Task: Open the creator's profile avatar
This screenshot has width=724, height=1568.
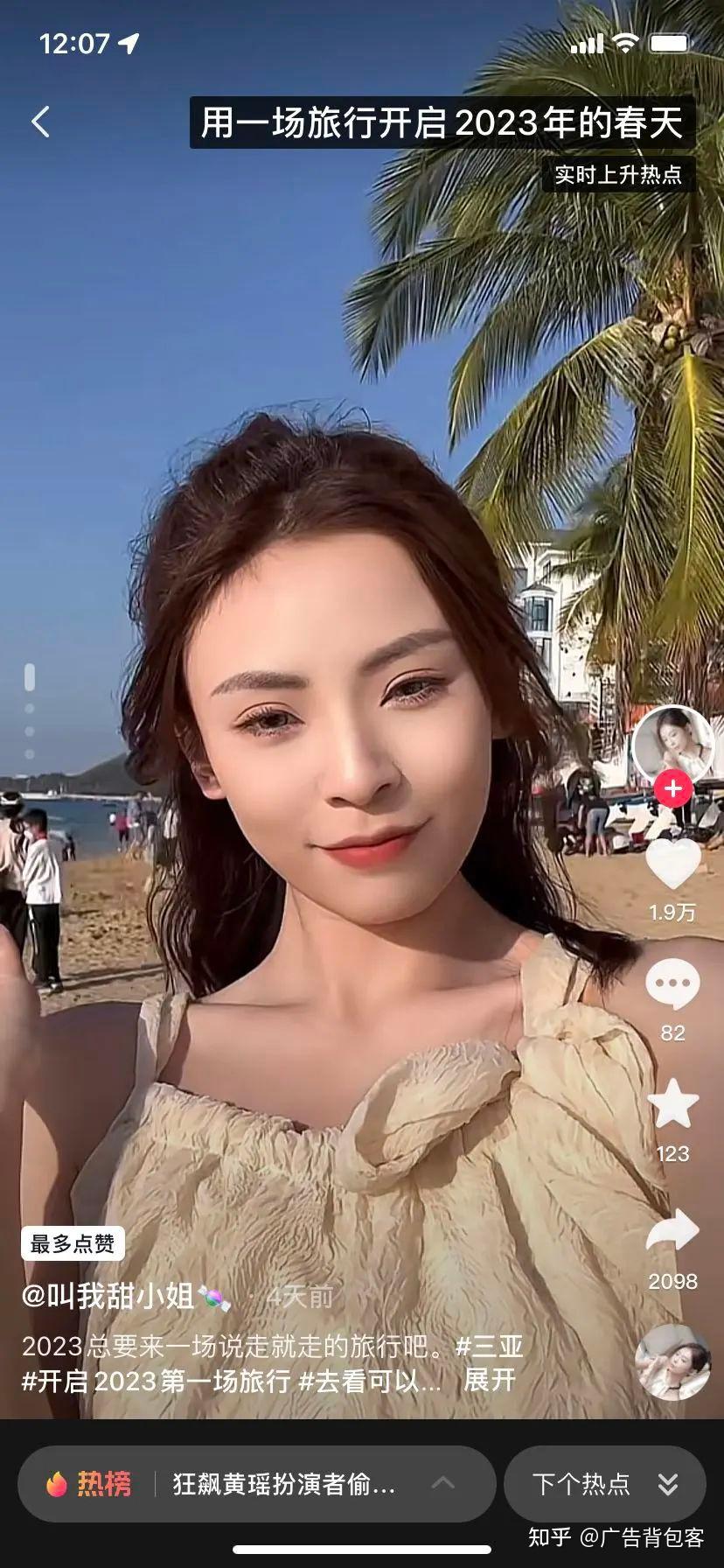Action: (672, 742)
